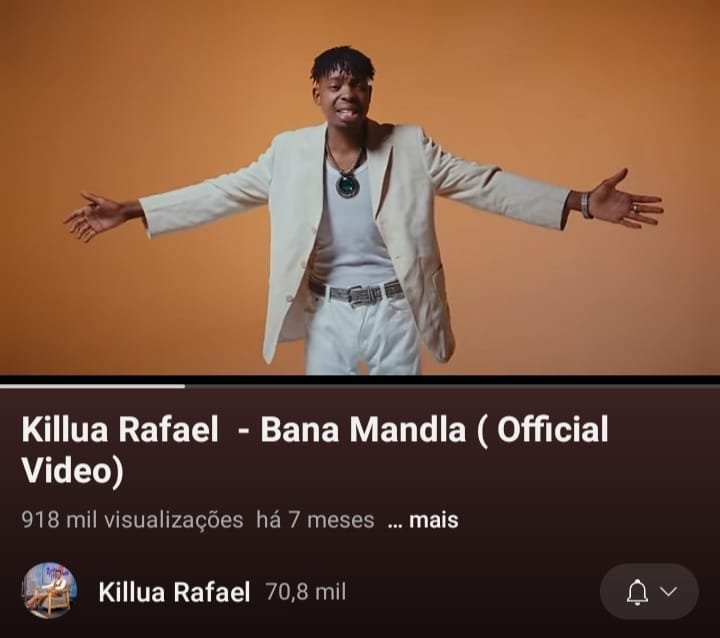
Task: Open Killua Rafael channel avatar
Action: tap(49, 591)
